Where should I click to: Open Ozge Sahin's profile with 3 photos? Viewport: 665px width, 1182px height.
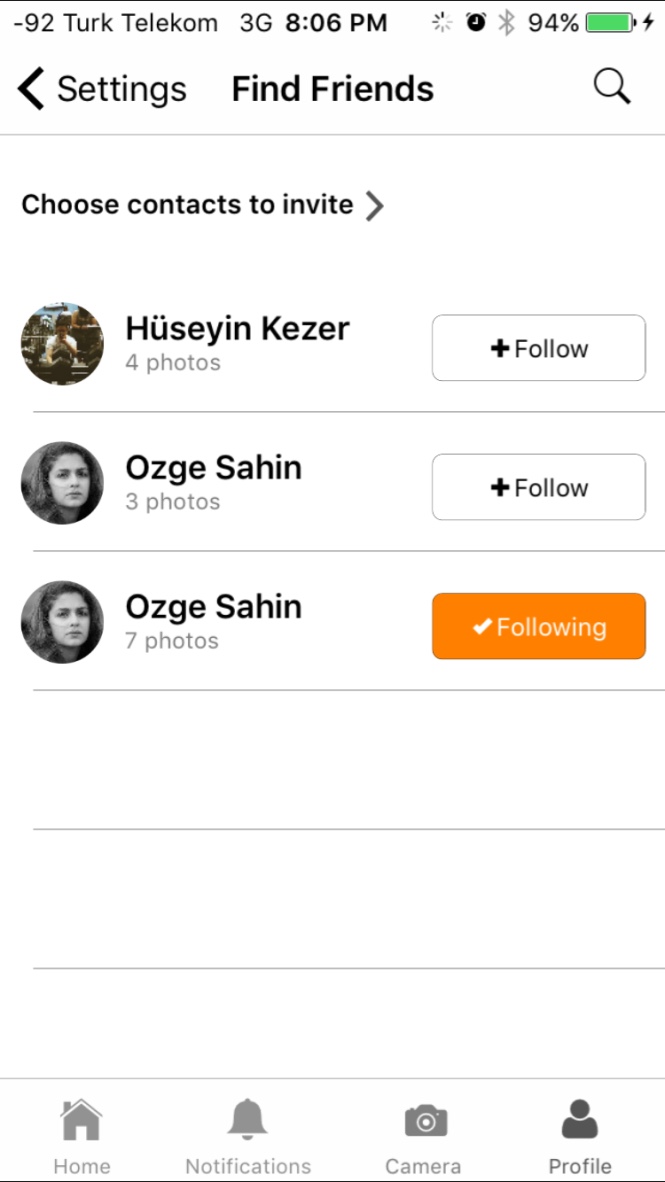click(213, 468)
